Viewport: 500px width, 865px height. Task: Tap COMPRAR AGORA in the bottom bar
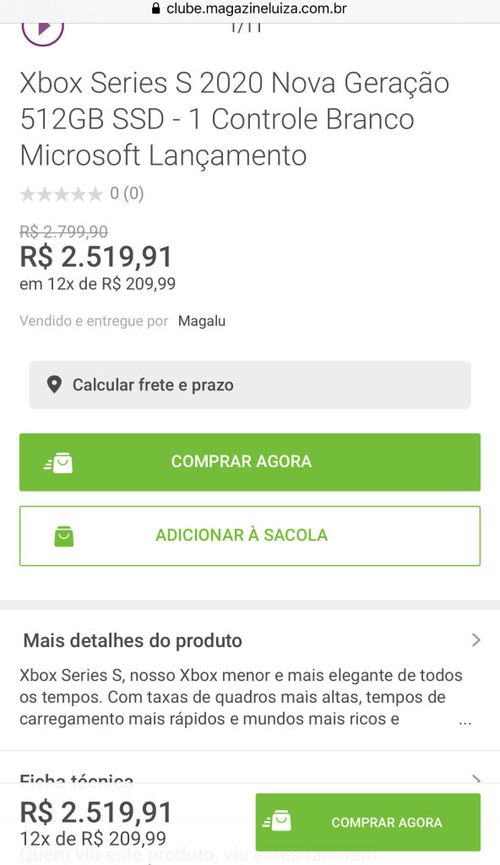point(368,822)
